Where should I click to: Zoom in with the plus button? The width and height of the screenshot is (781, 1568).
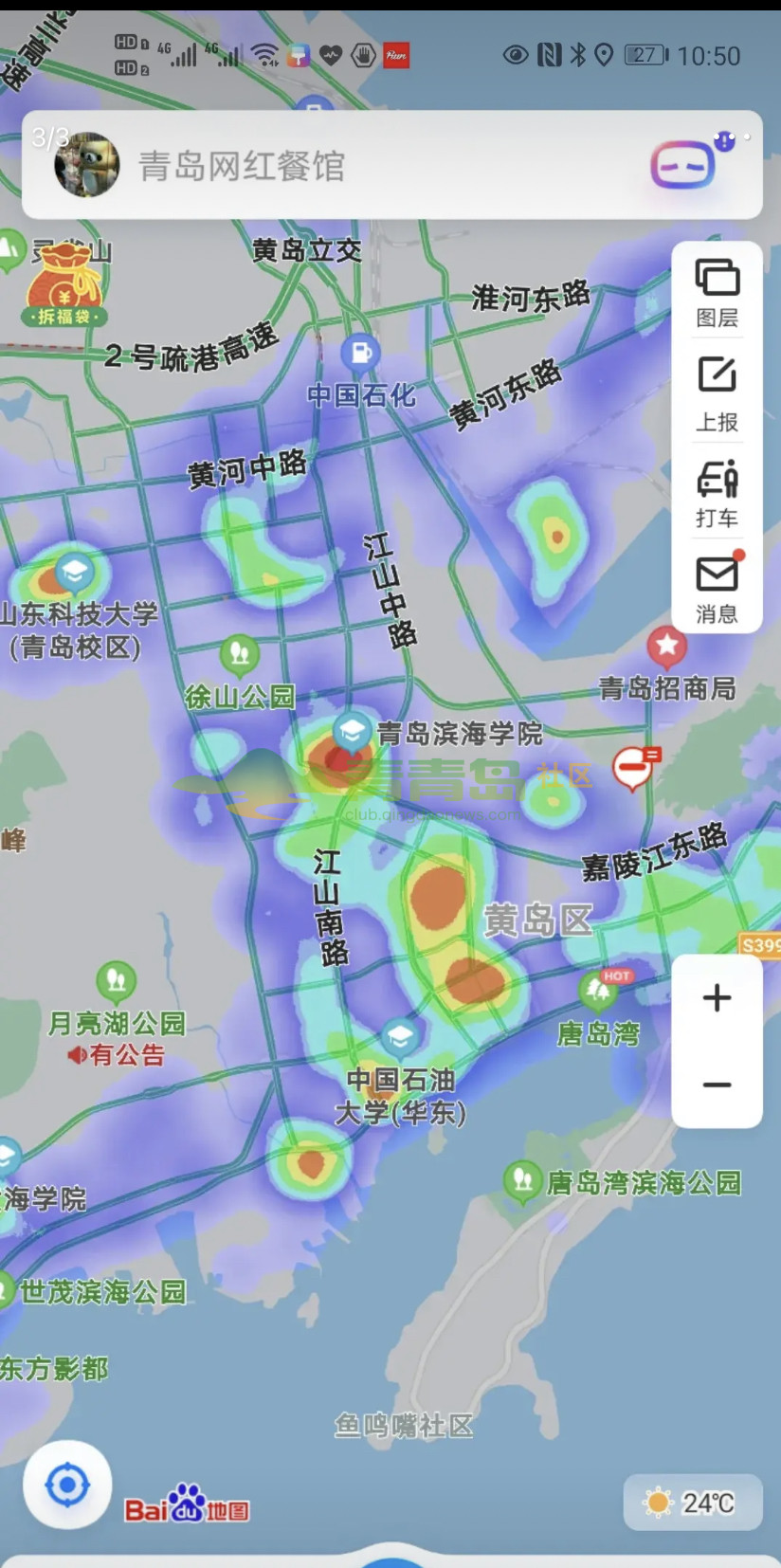coord(717,998)
